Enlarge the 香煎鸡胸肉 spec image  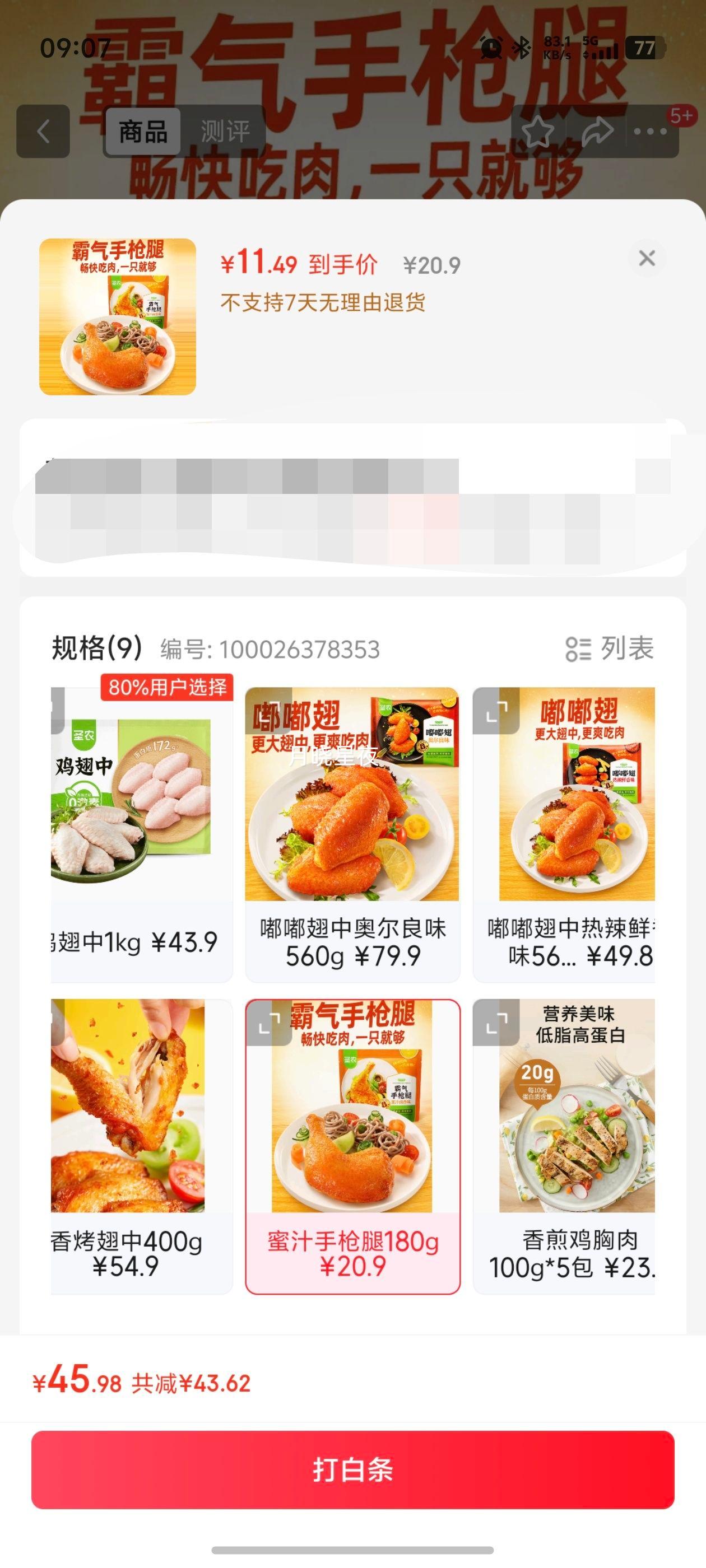[496, 1023]
